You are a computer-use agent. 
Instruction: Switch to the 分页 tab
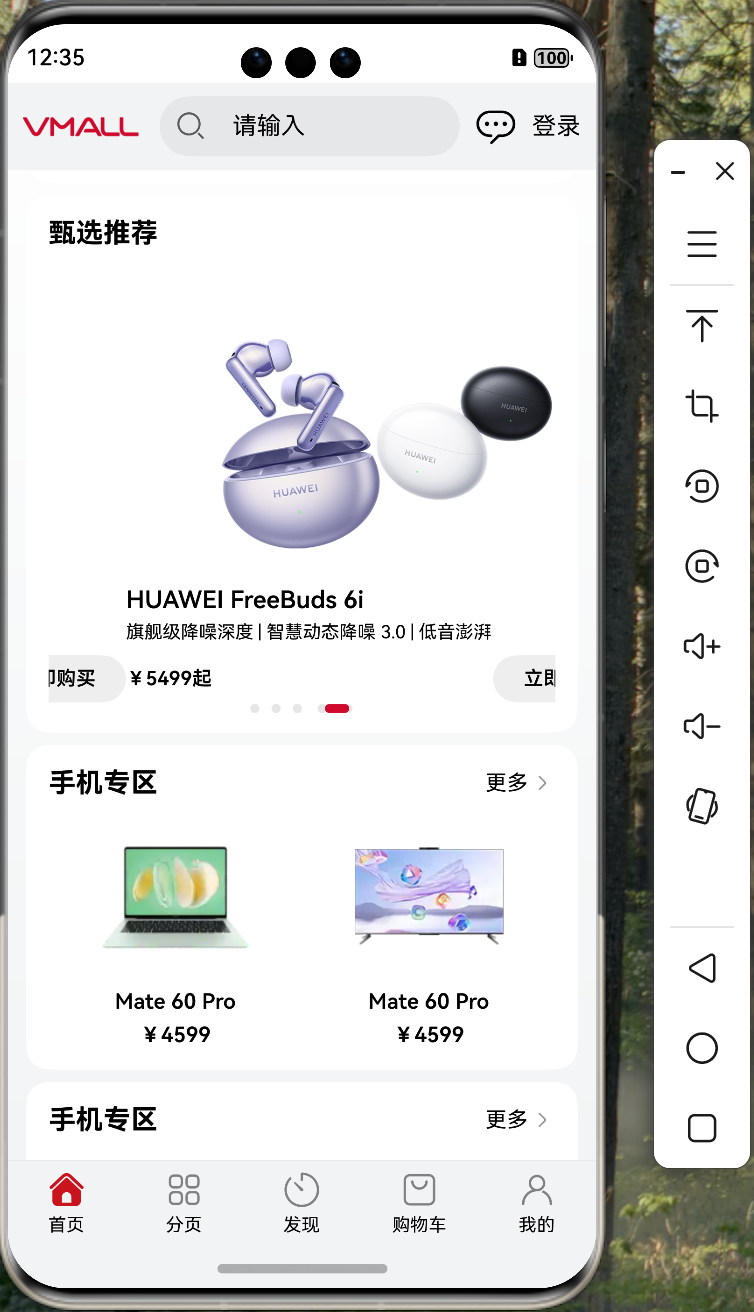[x=184, y=1203]
